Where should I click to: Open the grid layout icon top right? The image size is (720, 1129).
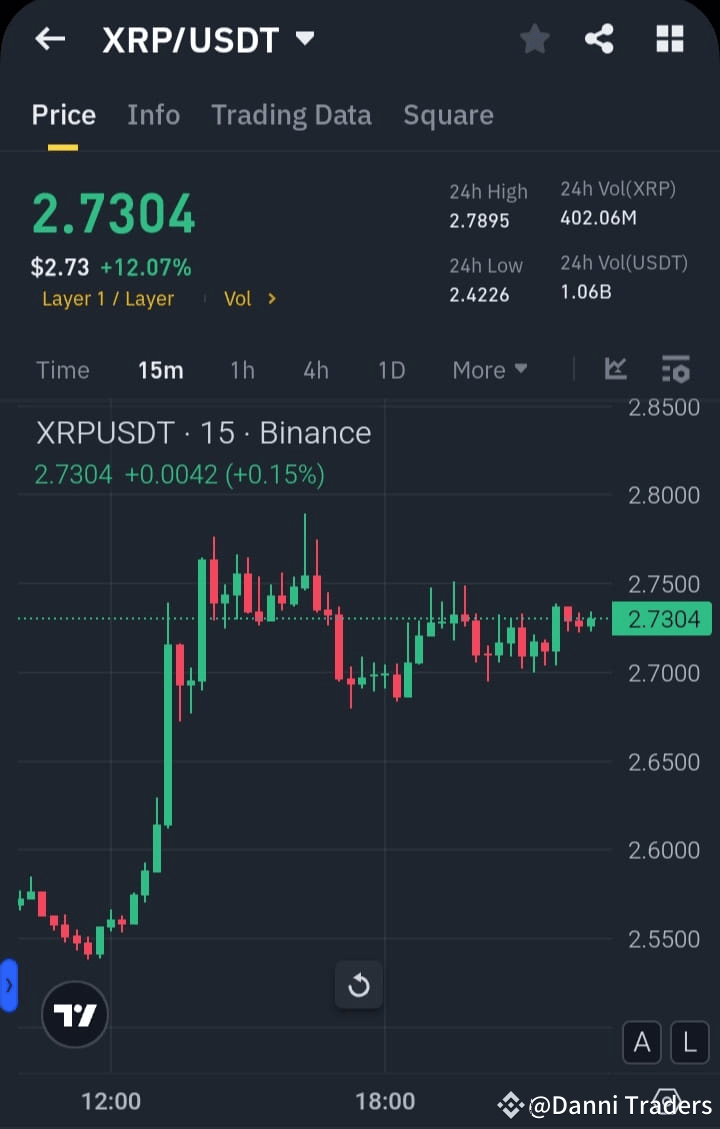coord(668,39)
